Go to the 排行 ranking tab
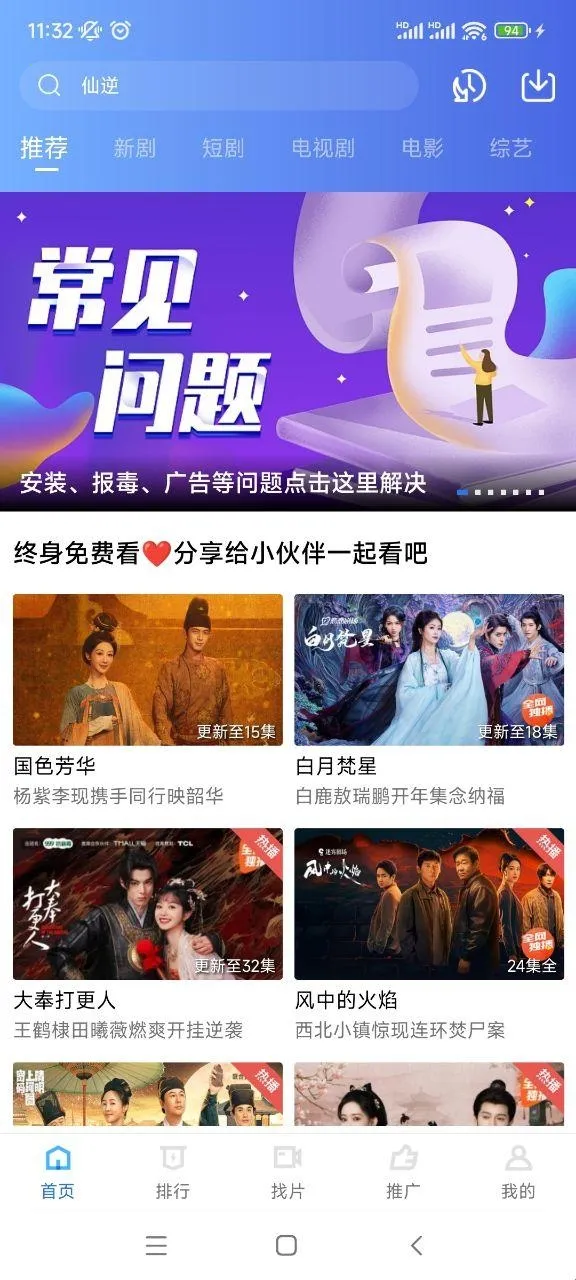576x1280 pixels. pos(173,1172)
